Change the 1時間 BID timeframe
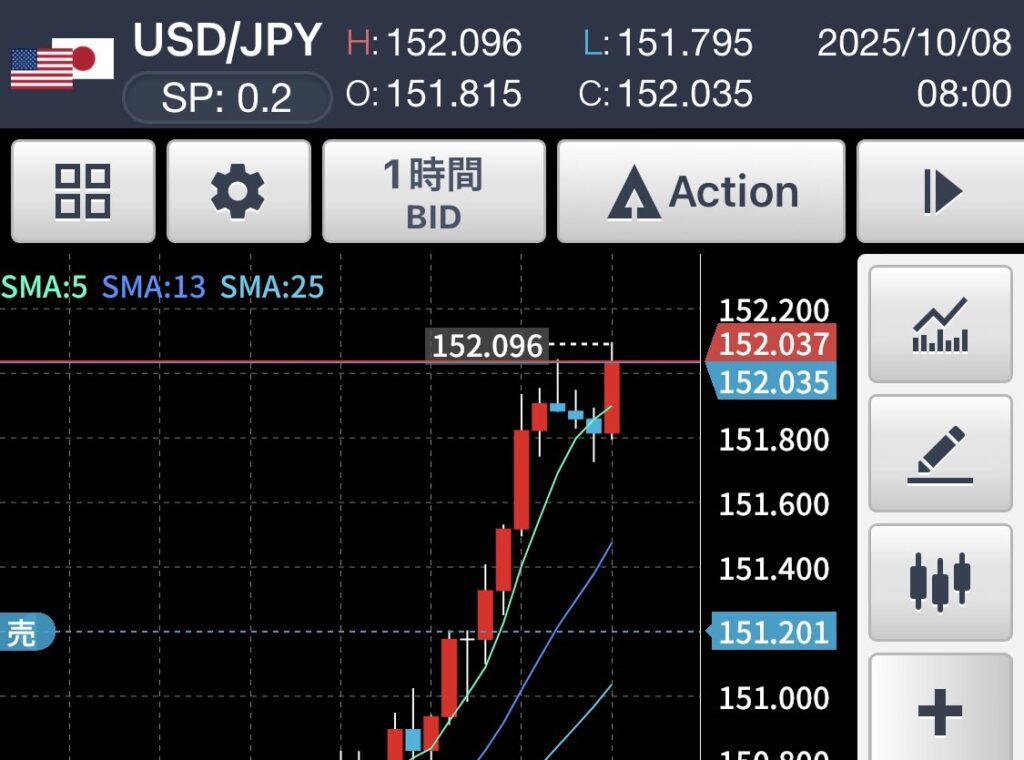Screen dimensions: 1024x760 pyautogui.click(x=433, y=191)
